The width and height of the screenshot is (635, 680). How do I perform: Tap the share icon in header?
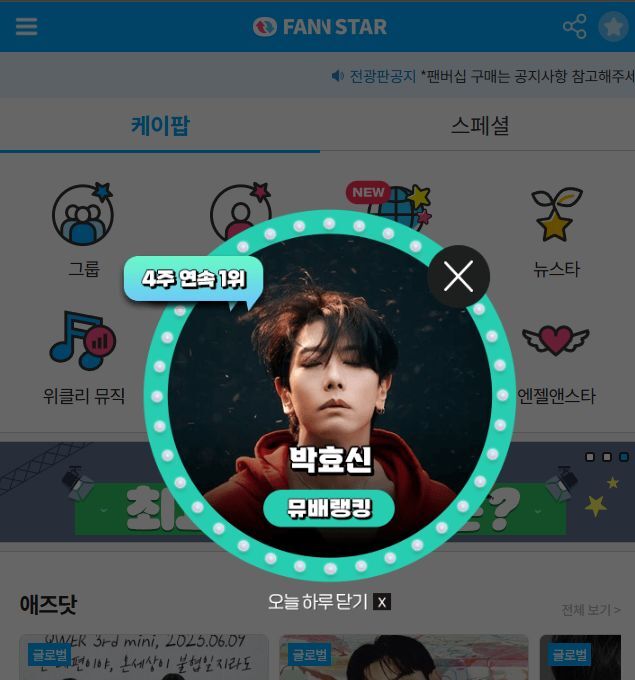[575, 27]
